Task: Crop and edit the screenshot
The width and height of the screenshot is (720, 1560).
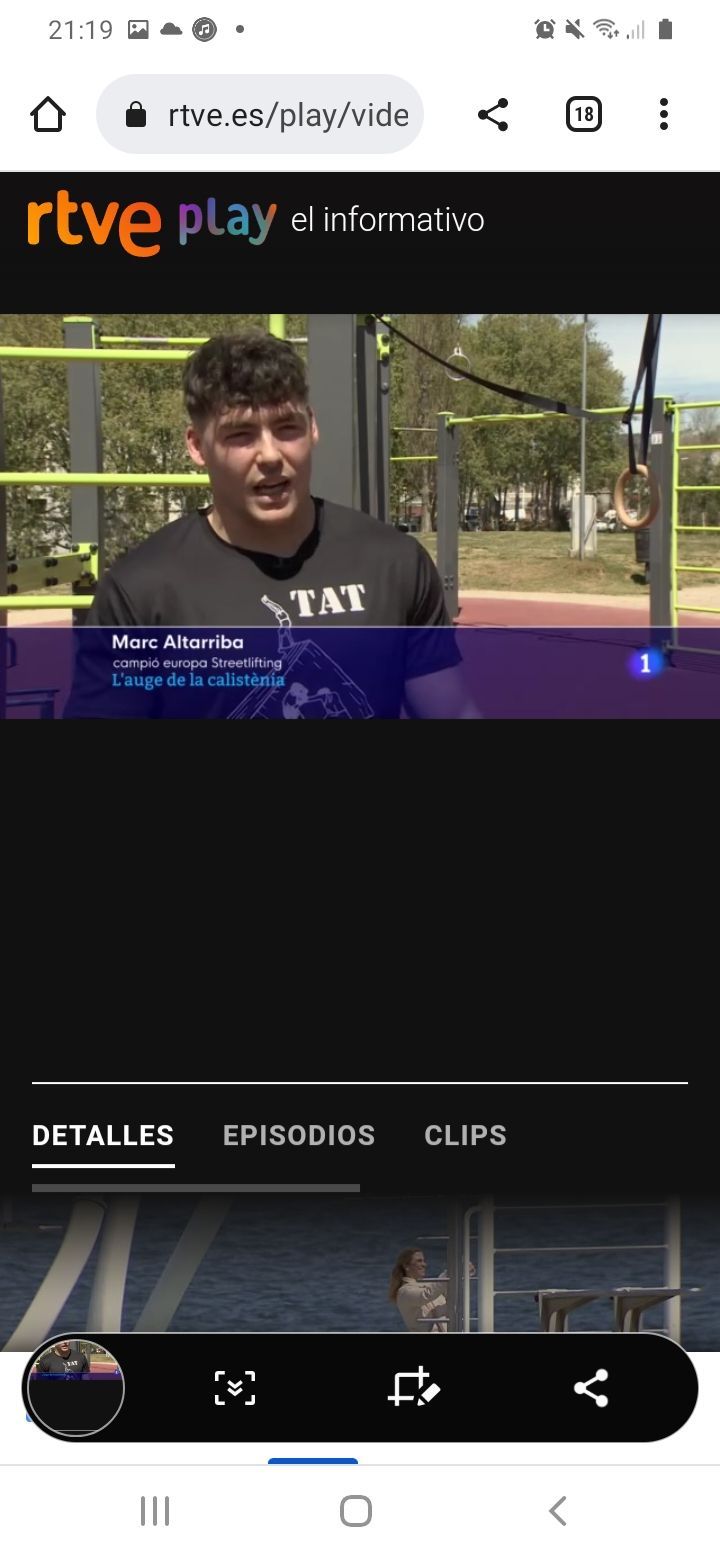Action: point(413,1388)
